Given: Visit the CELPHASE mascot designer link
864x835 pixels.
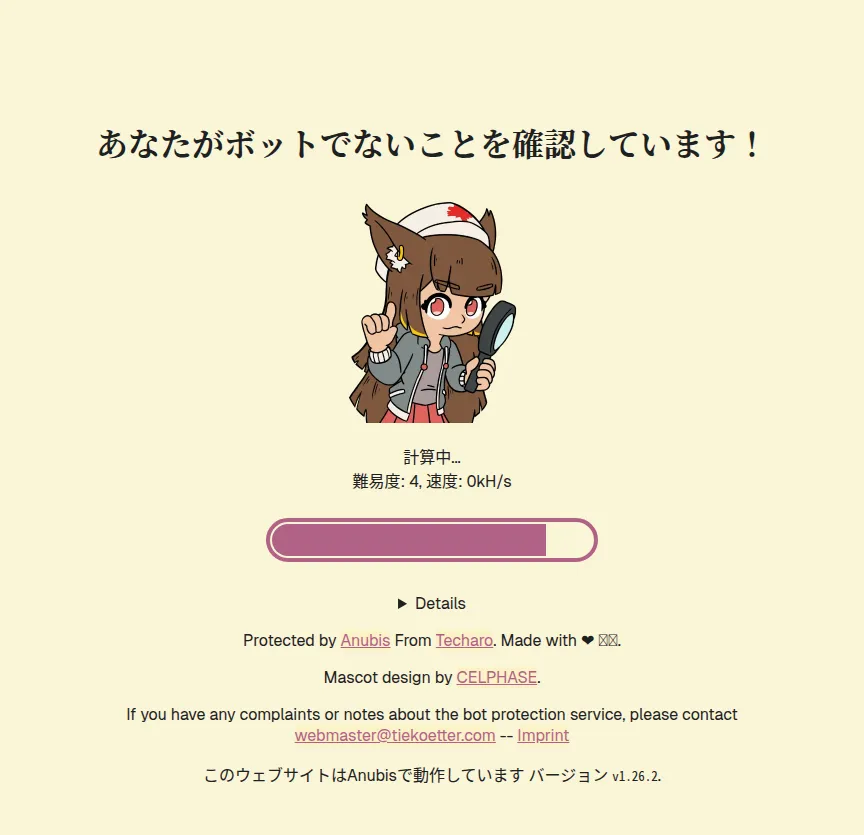Looking at the screenshot, I should click(496, 677).
